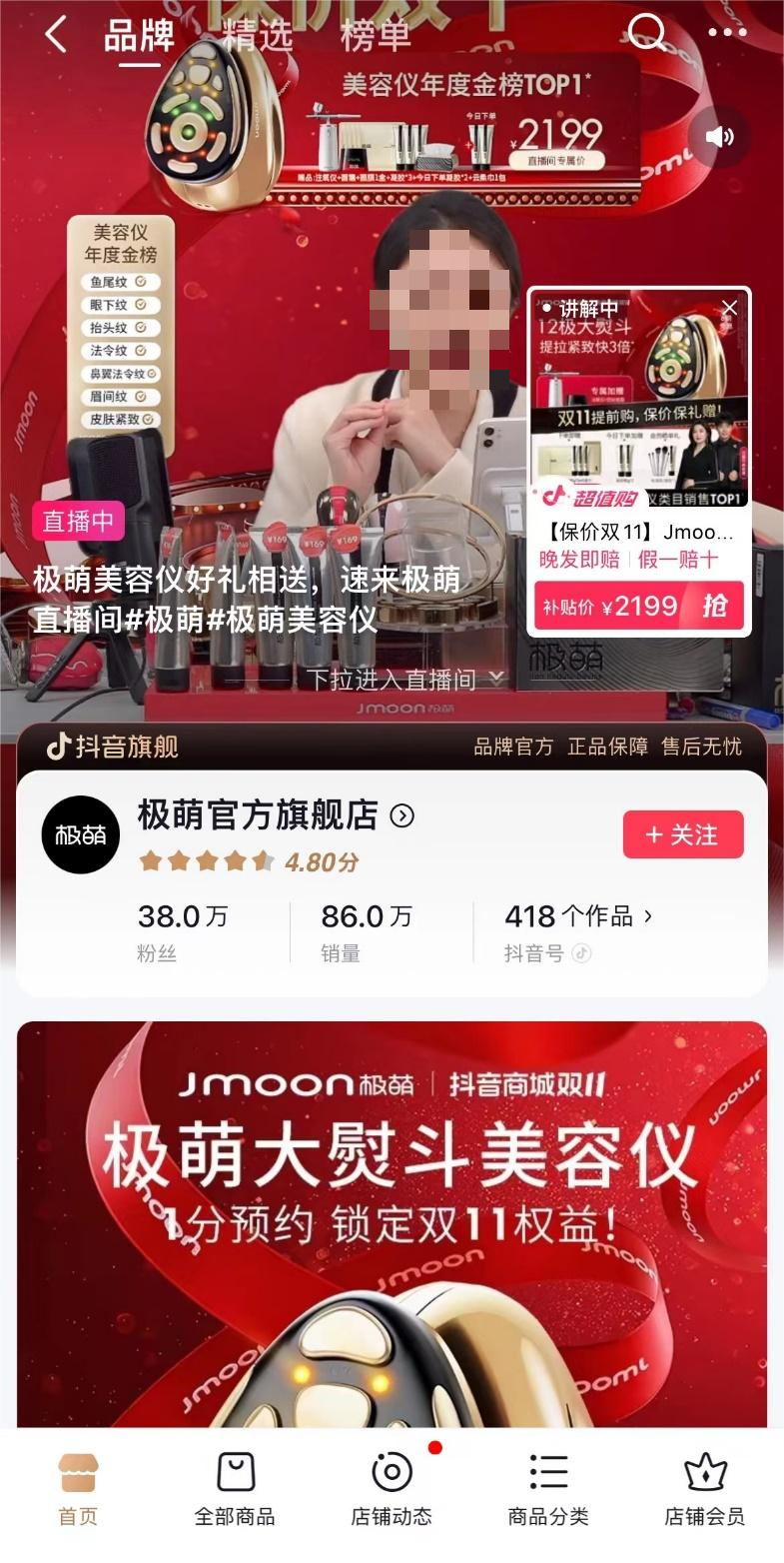The height and width of the screenshot is (1563, 784).
Task: Mute the livestream sound
Action: tap(719, 137)
